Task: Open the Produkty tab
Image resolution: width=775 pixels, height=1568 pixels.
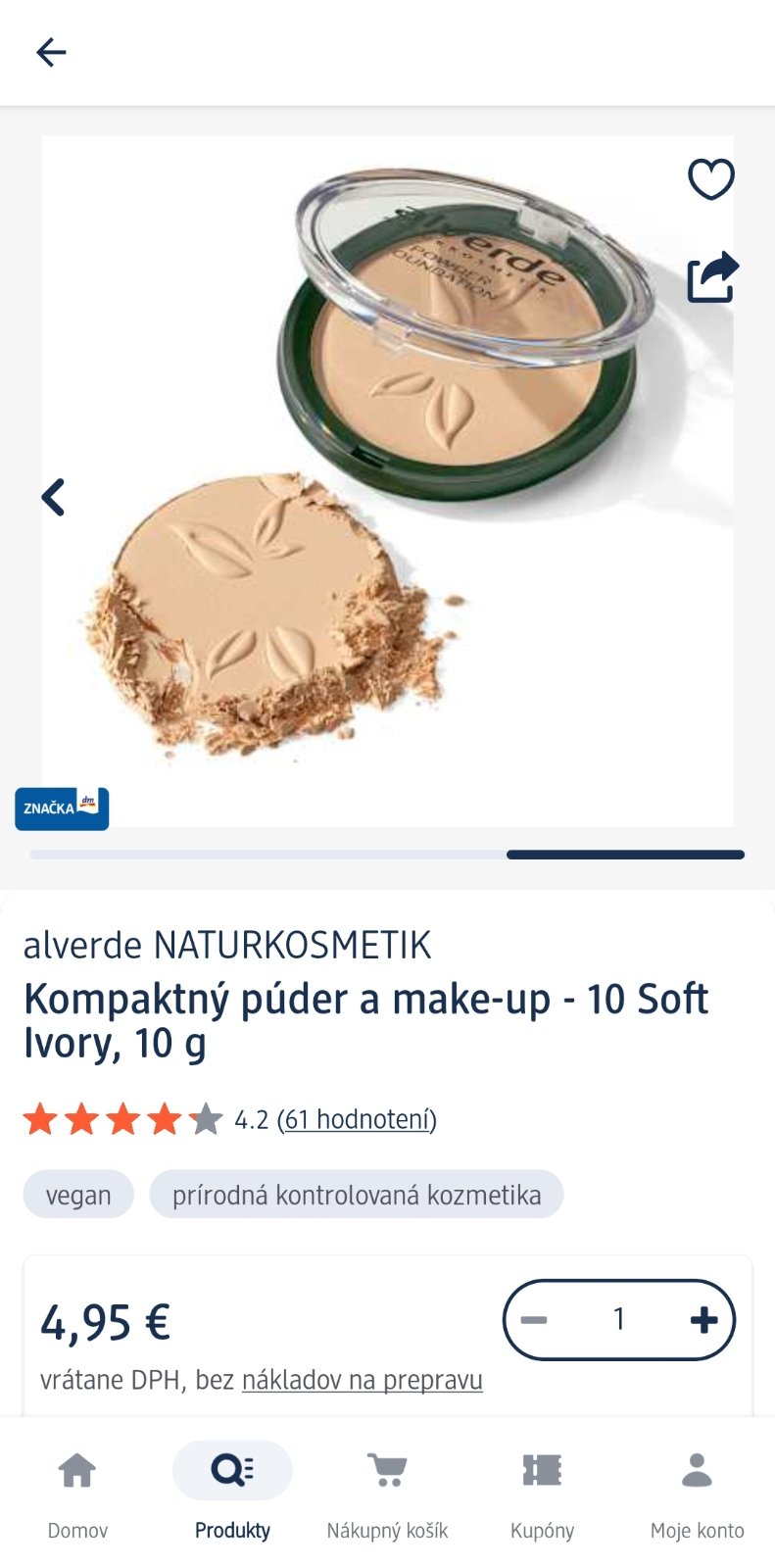Action: pos(232,1492)
